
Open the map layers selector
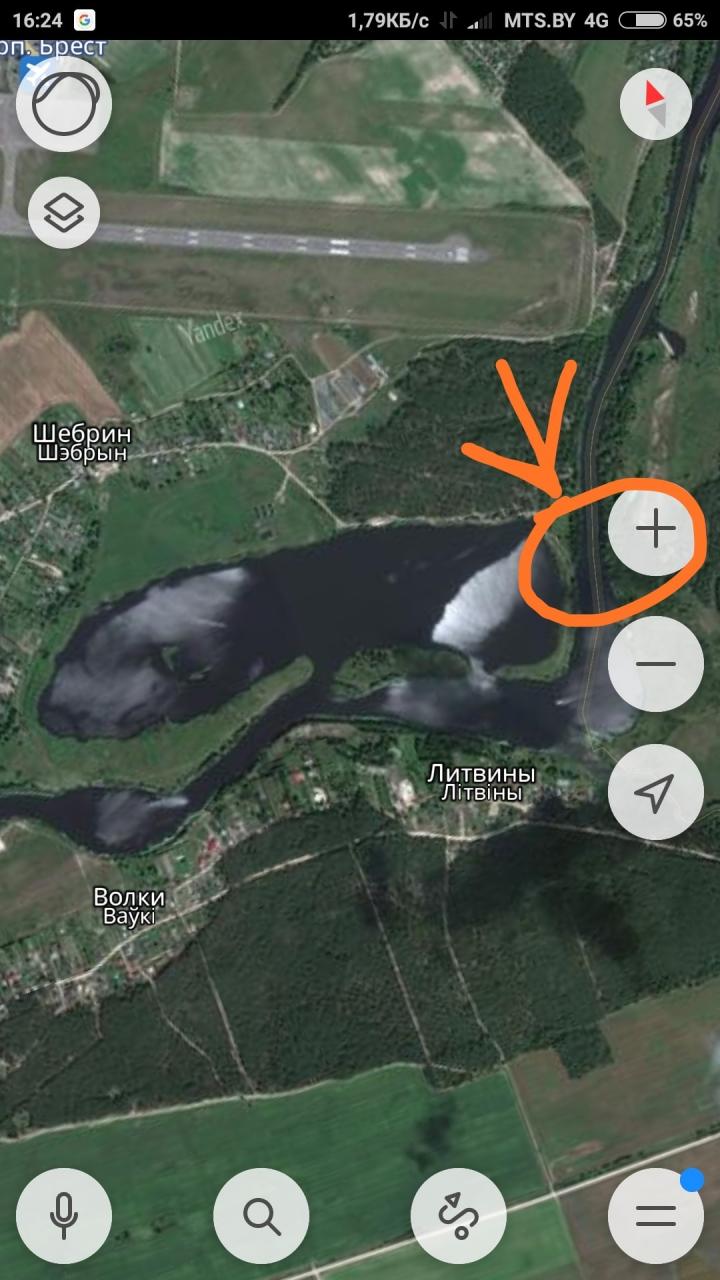(x=64, y=211)
